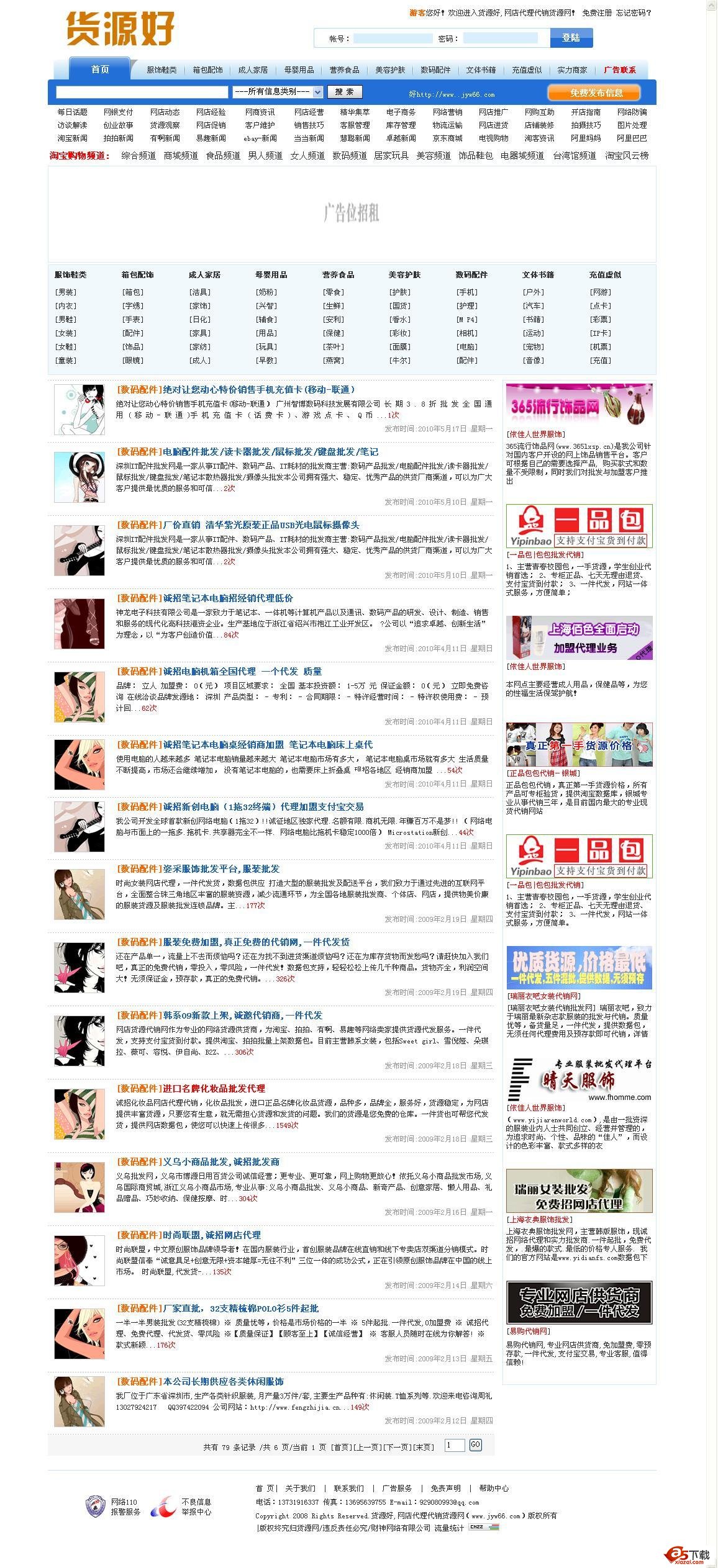Expand the 所有信息类别 dropdown
The width and height of the screenshot is (718, 1568).
click(x=278, y=92)
